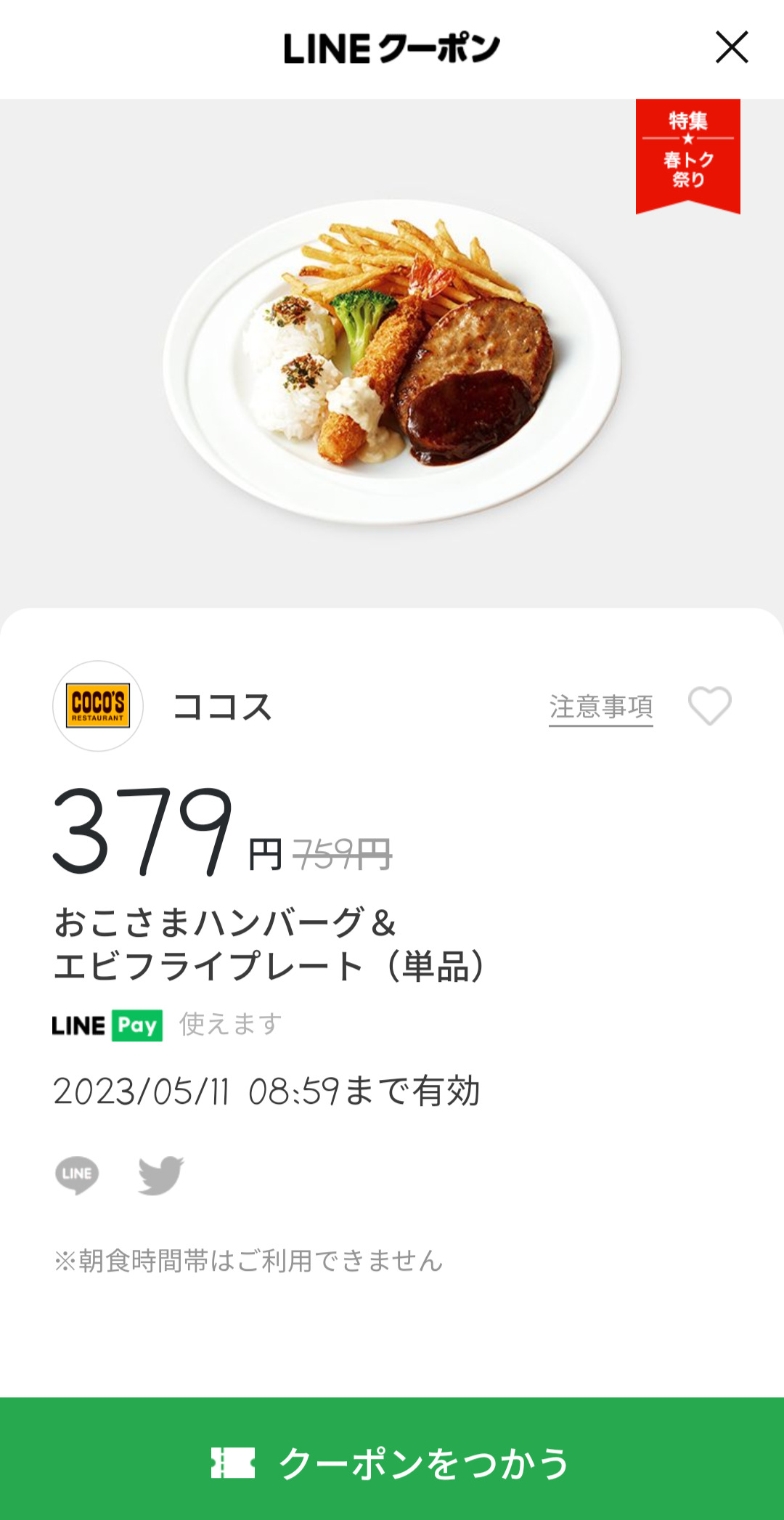Share the coupon on Twitter

pyautogui.click(x=160, y=1174)
